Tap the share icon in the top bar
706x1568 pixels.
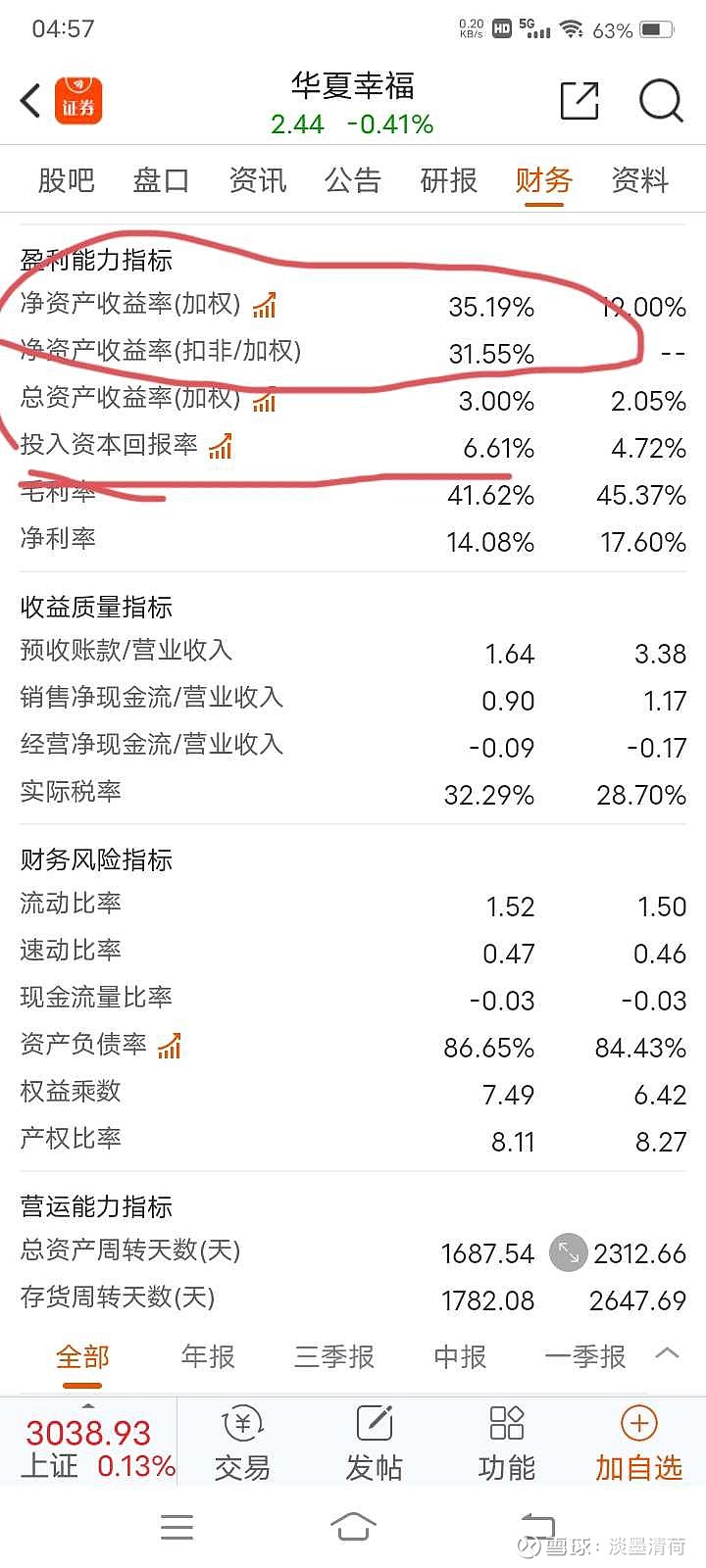(580, 100)
